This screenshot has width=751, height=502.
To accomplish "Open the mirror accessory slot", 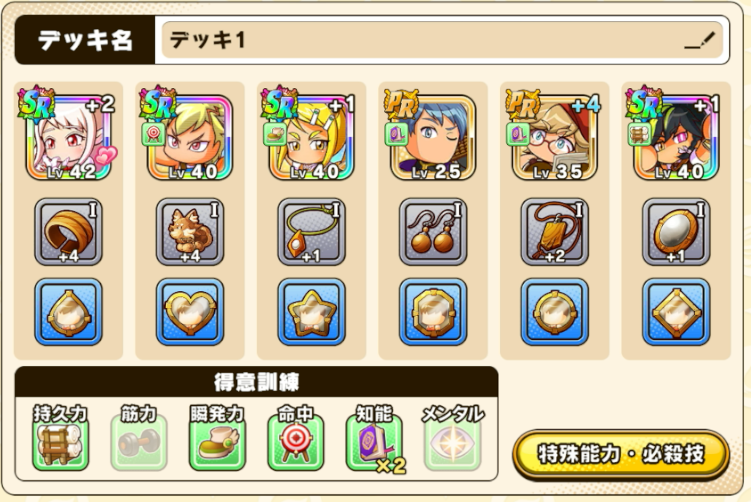I will [676, 231].
